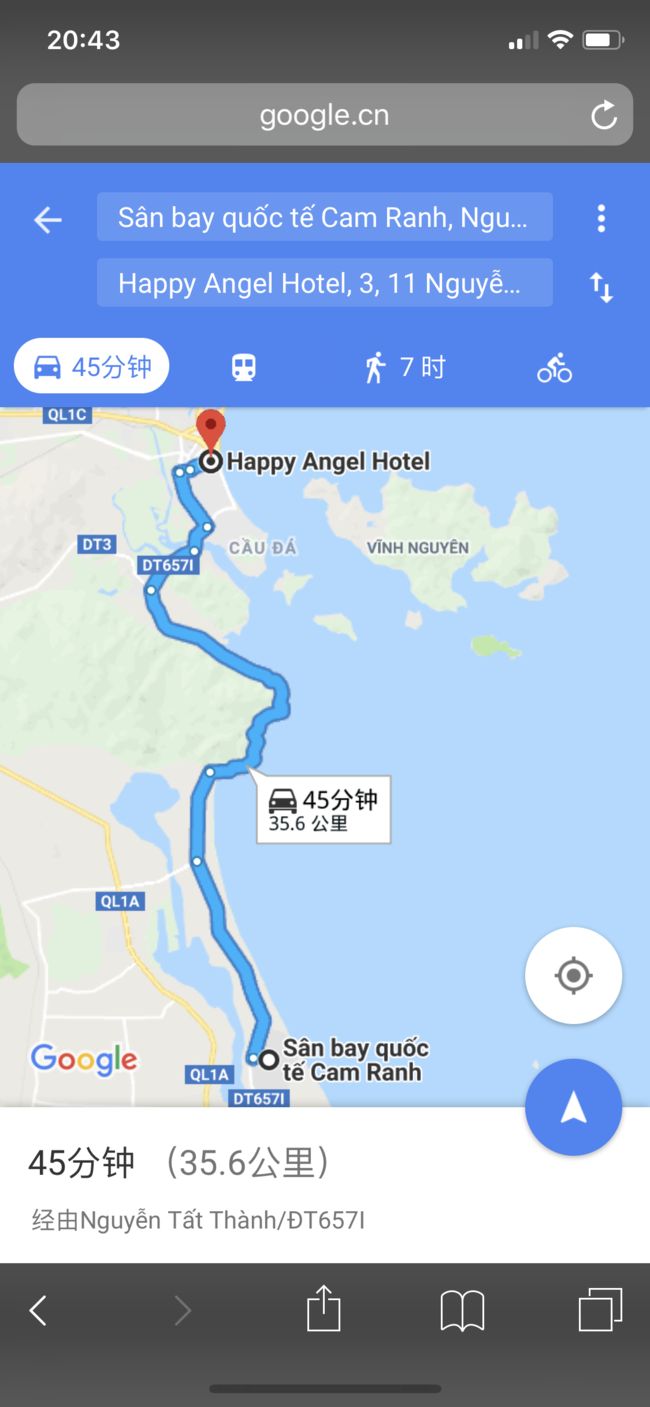Switch to cycling mode
This screenshot has height=1407, width=650.
coord(554,368)
